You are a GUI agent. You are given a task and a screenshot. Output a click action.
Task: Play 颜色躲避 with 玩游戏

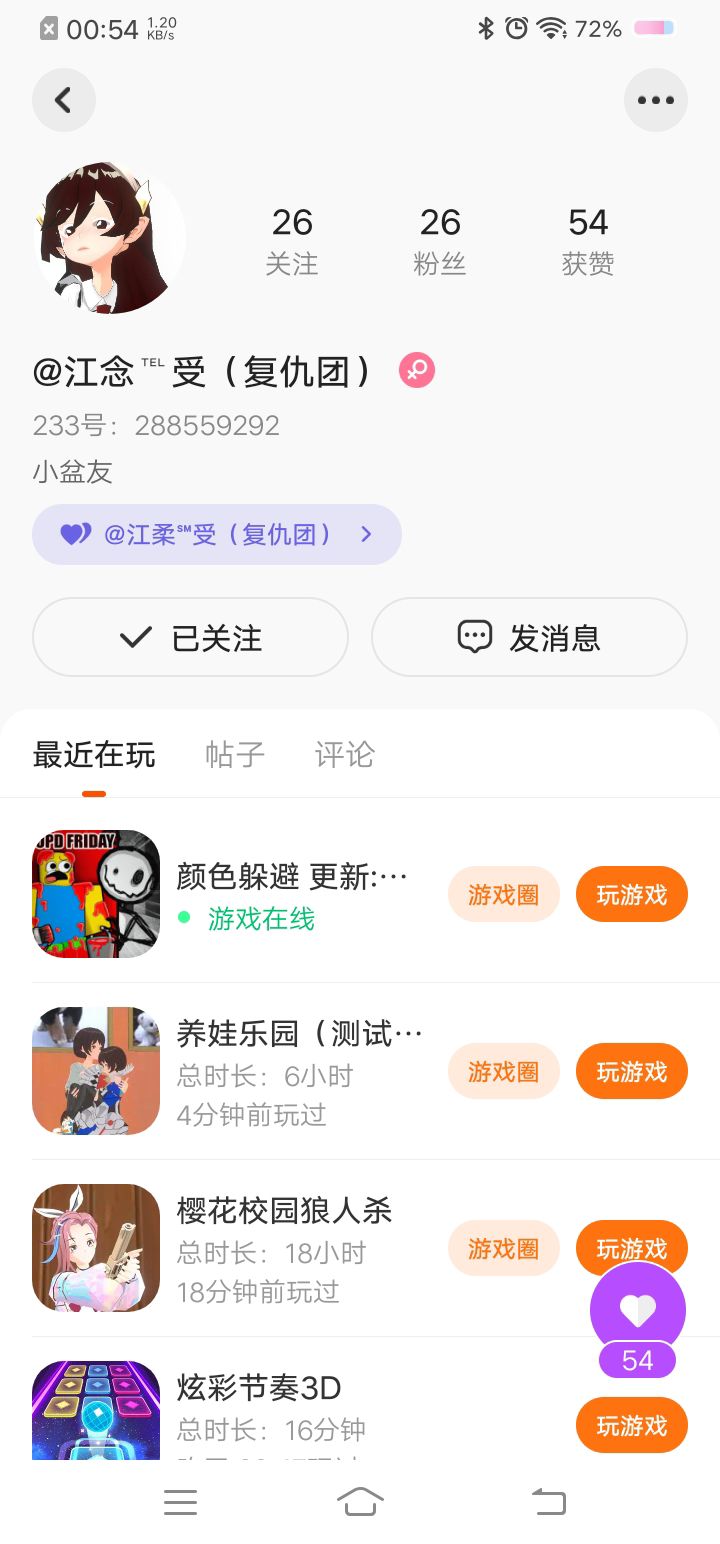pyautogui.click(x=631, y=894)
